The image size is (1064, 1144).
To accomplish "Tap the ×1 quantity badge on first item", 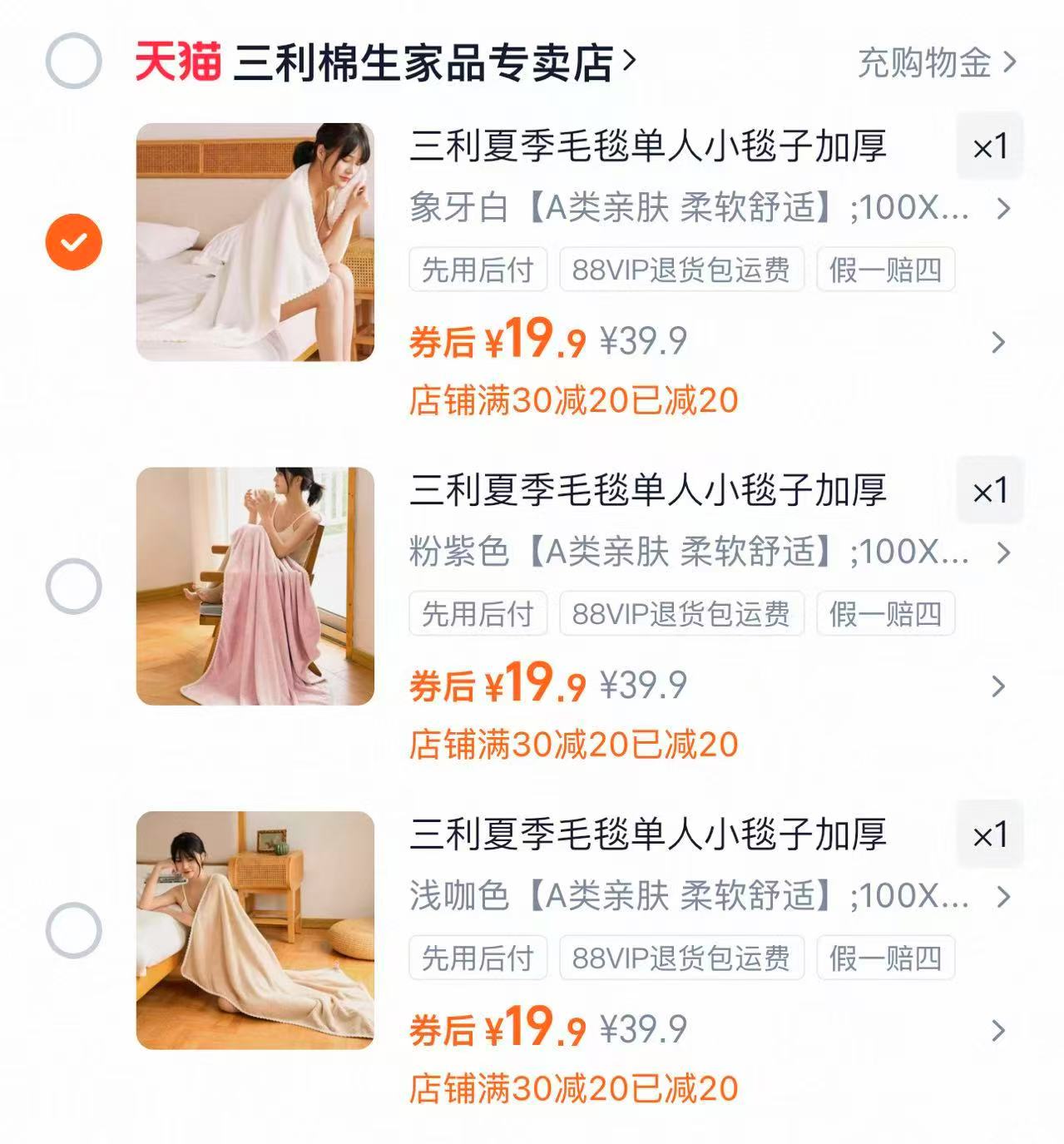I will [x=990, y=147].
